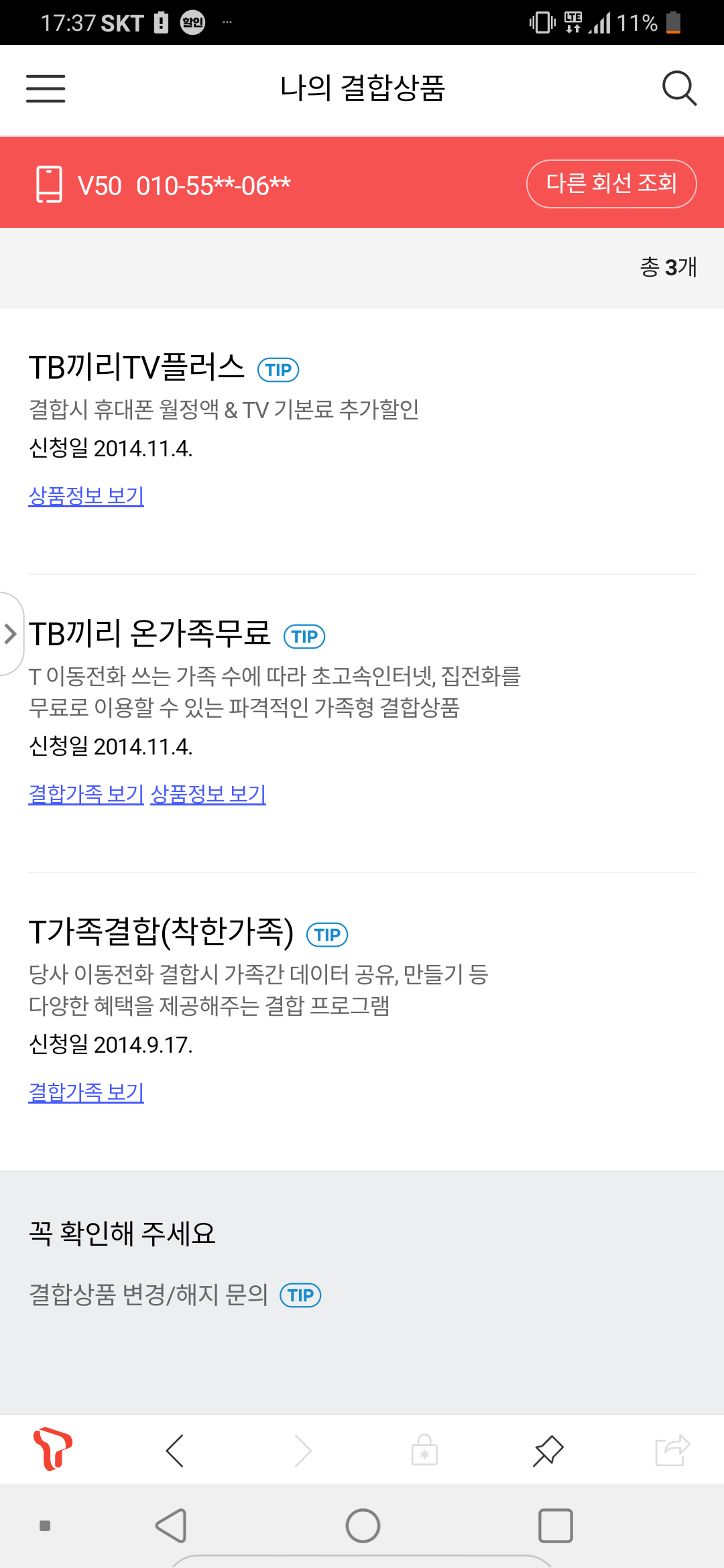Open the system recent apps button
Image resolution: width=724 pixels, height=1568 pixels.
tap(555, 1526)
